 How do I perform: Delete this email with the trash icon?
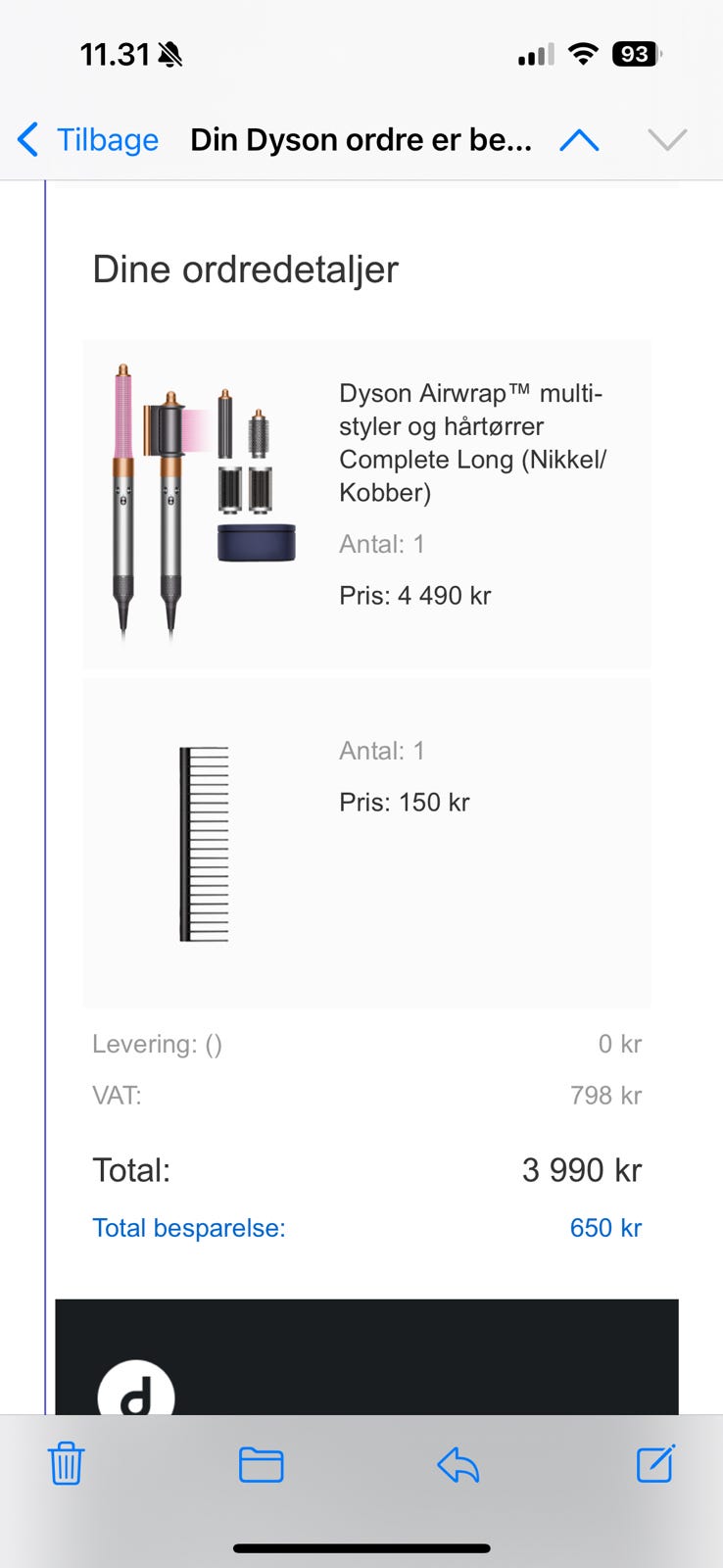(x=66, y=1465)
